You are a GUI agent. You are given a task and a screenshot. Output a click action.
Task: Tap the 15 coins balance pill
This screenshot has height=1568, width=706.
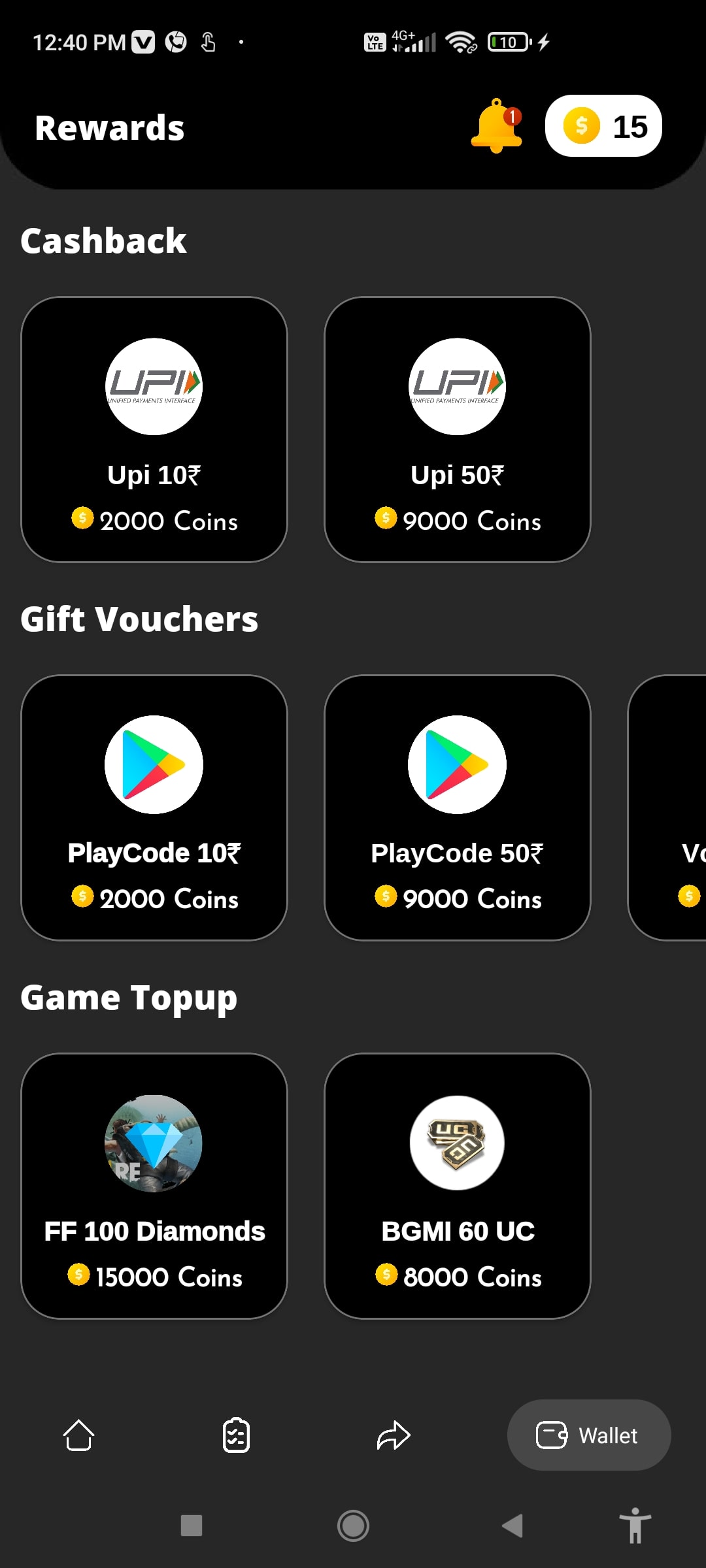[x=603, y=126]
